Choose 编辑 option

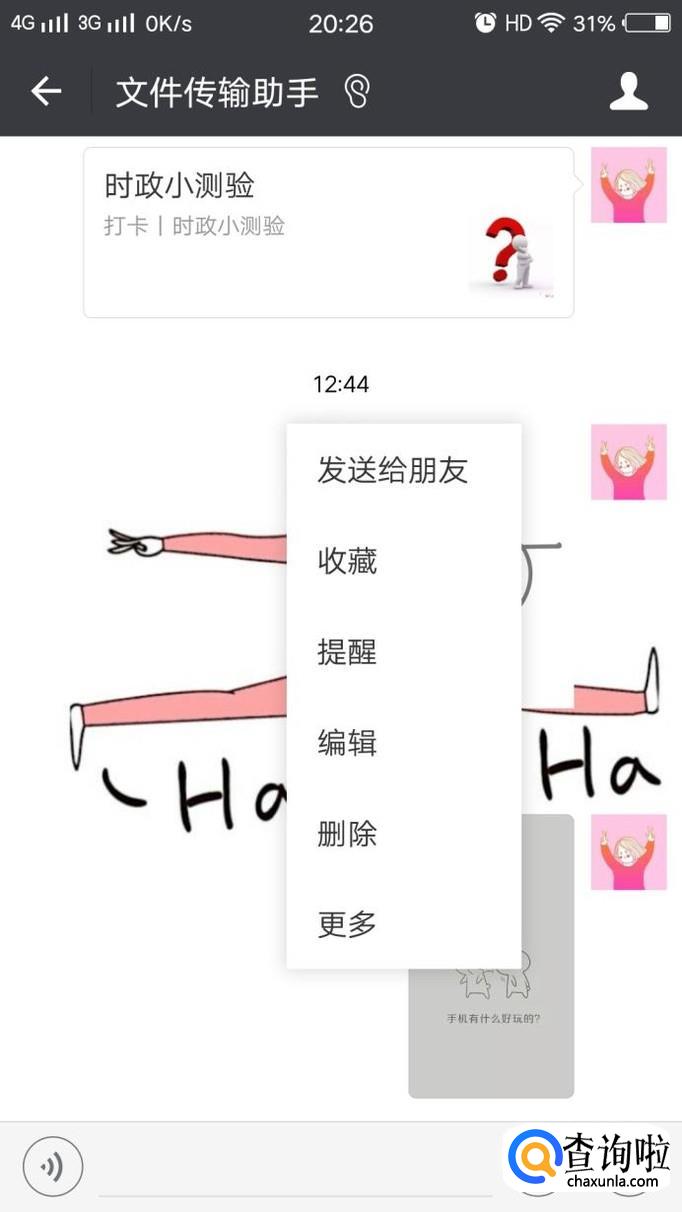347,743
